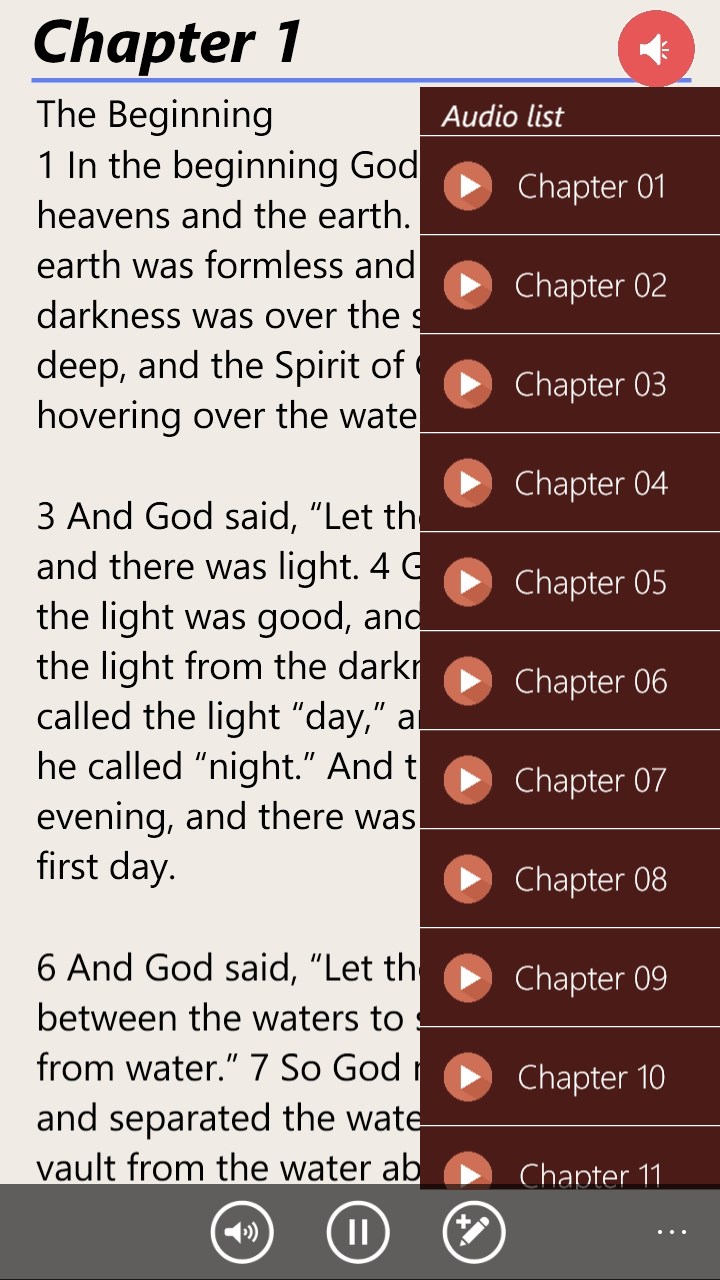Tap the red speaker button beside Chapter 1
The width and height of the screenshot is (720, 1280).
[655, 48]
